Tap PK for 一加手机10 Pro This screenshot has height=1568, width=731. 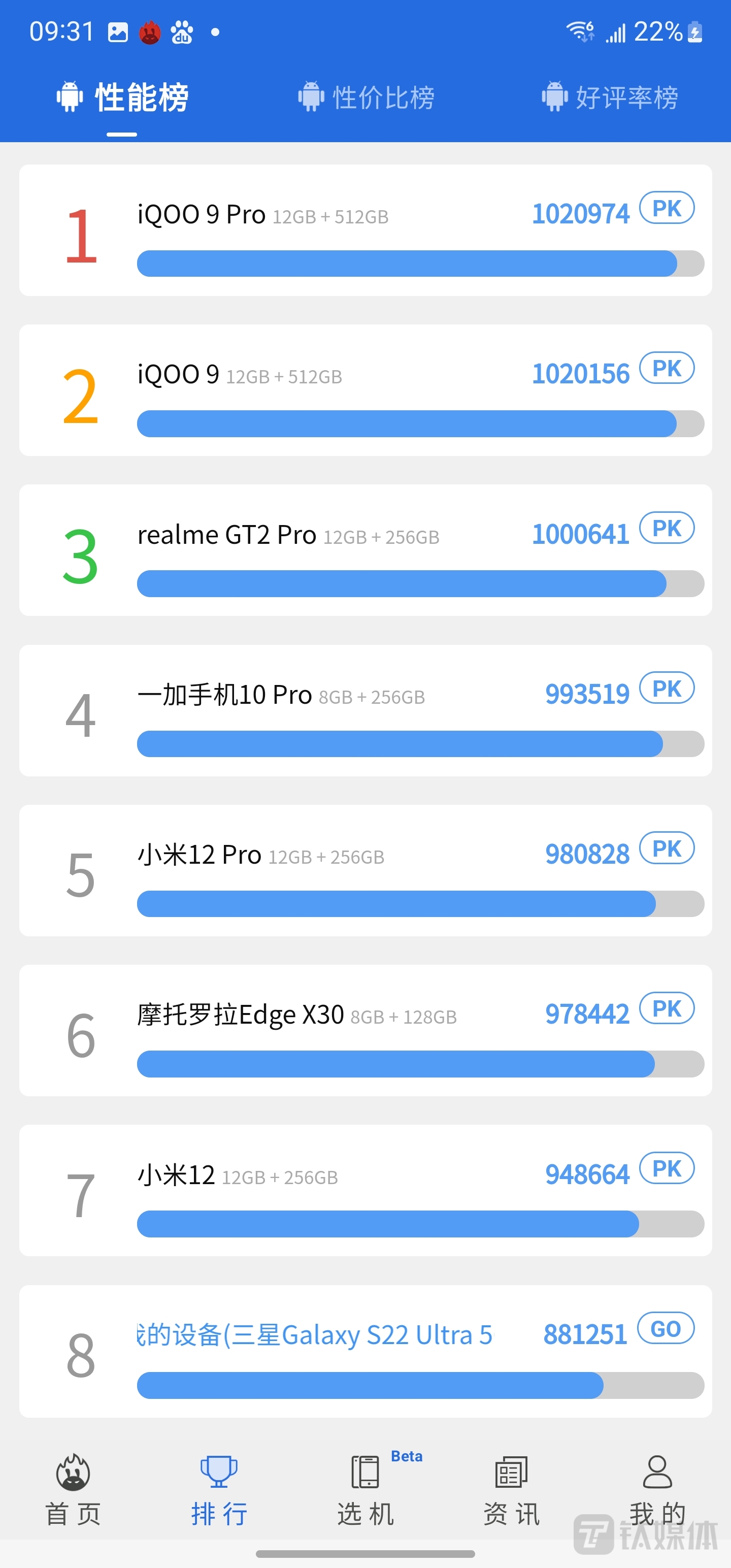667,689
